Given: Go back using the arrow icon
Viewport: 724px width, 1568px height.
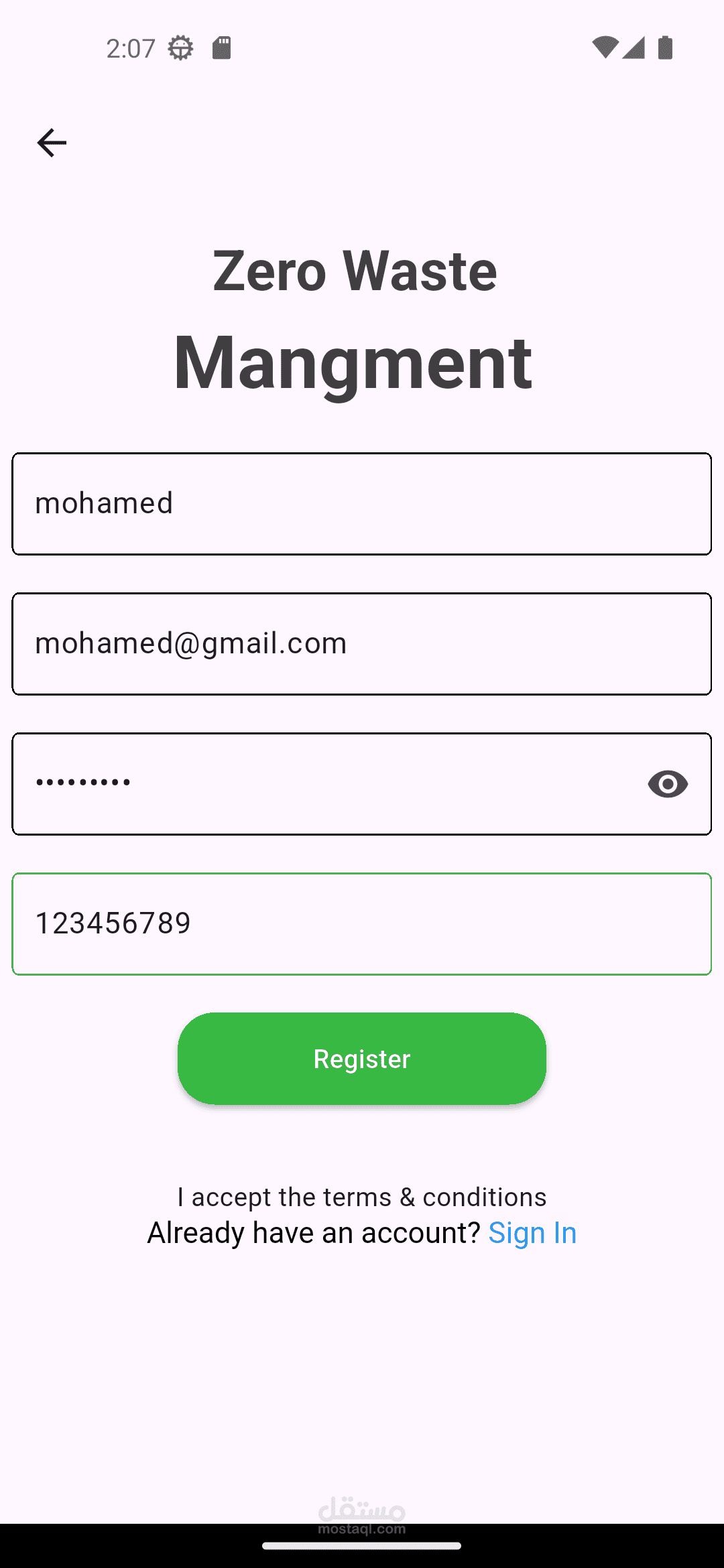Looking at the screenshot, I should tap(52, 143).
